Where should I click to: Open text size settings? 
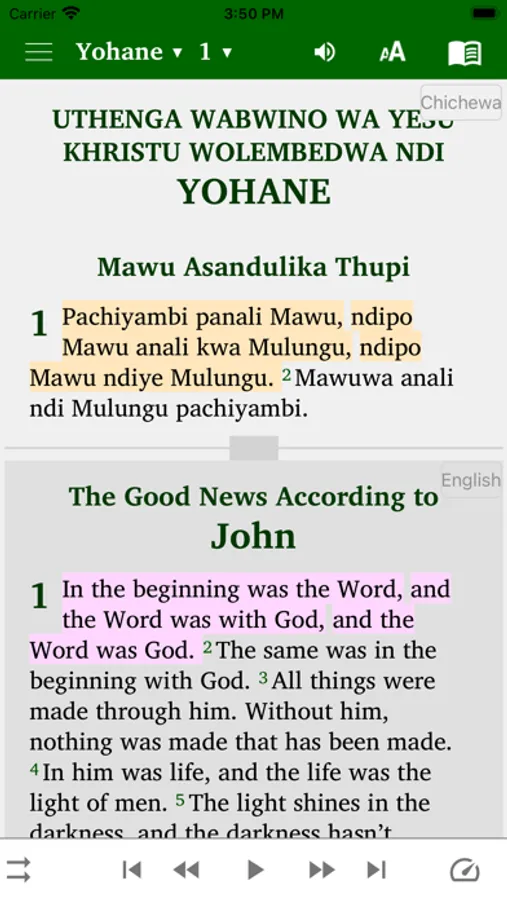393,52
